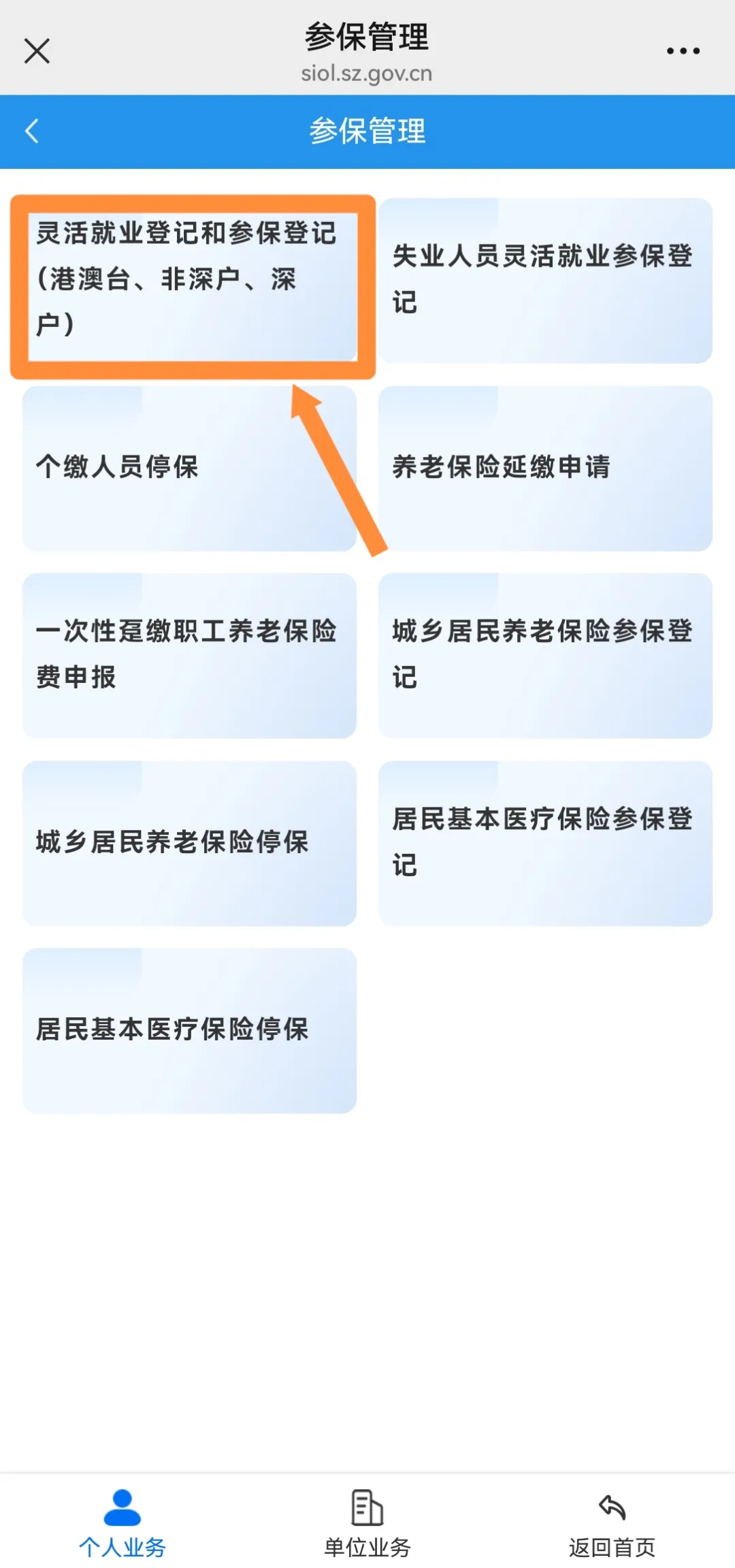Image resolution: width=735 pixels, height=1568 pixels.
Task: Select 居民基本医疗保险停保 card
Action: [x=189, y=1030]
